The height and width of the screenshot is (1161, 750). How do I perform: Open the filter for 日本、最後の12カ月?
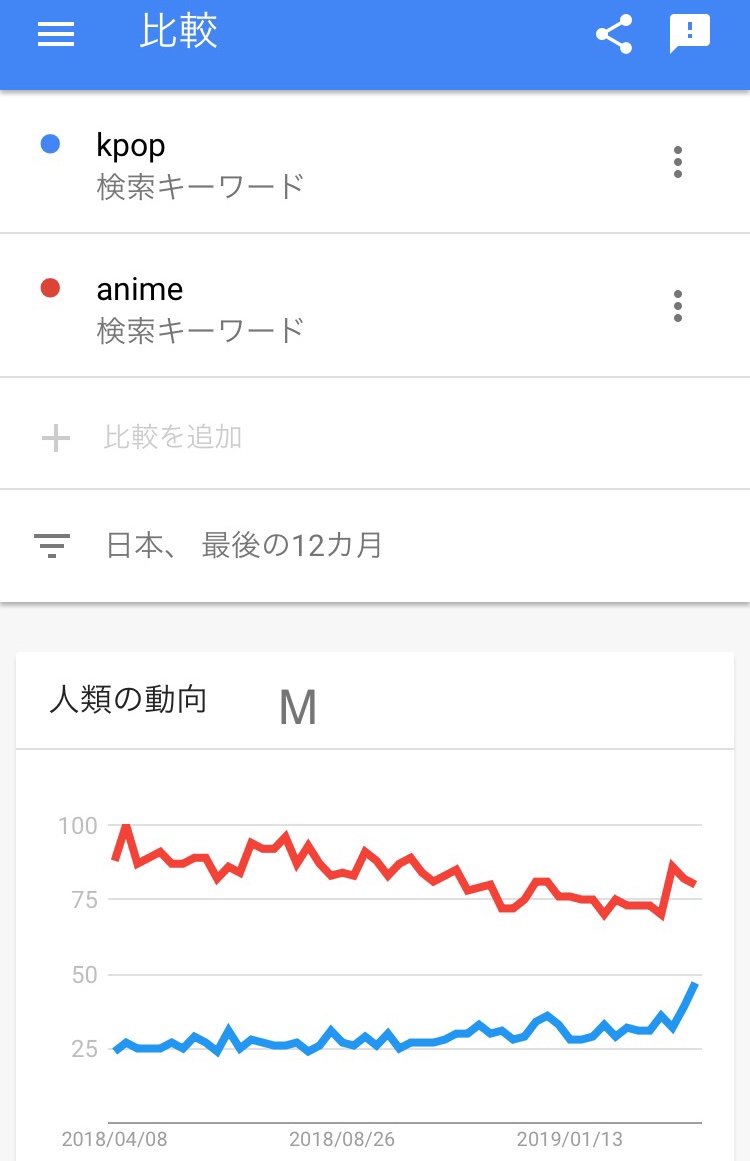point(244,546)
